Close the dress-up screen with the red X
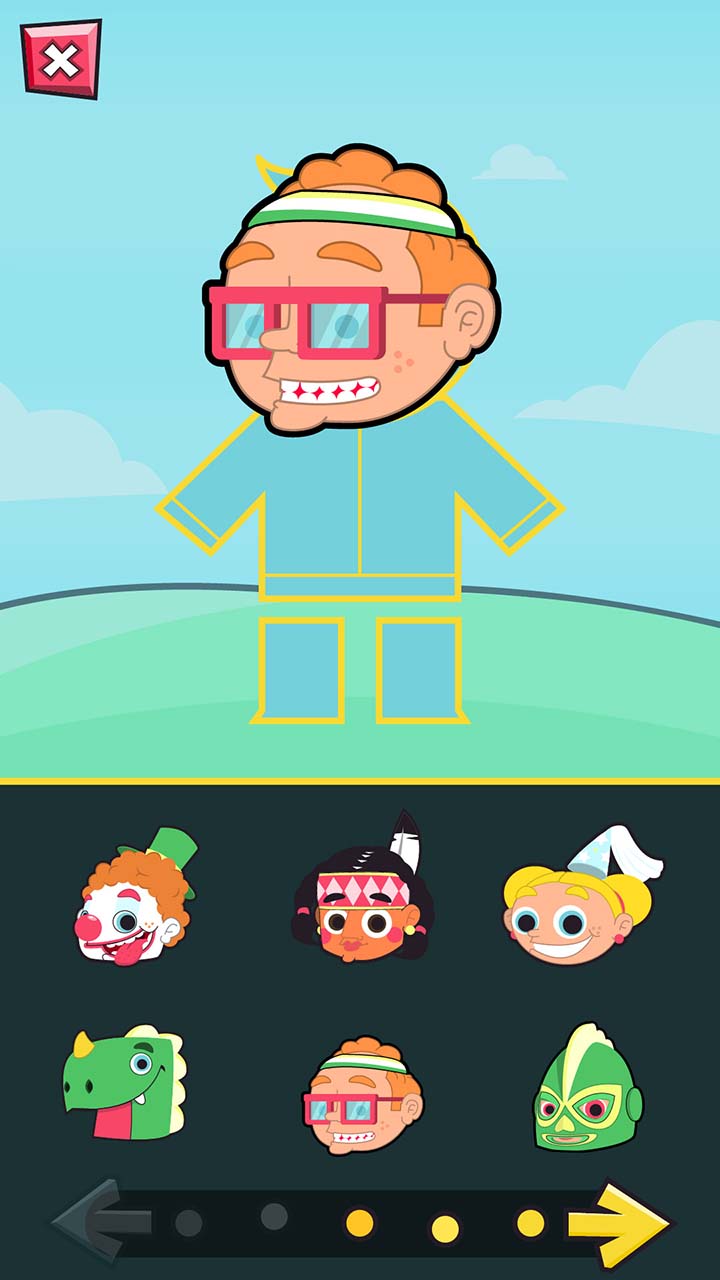 coord(61,59)
